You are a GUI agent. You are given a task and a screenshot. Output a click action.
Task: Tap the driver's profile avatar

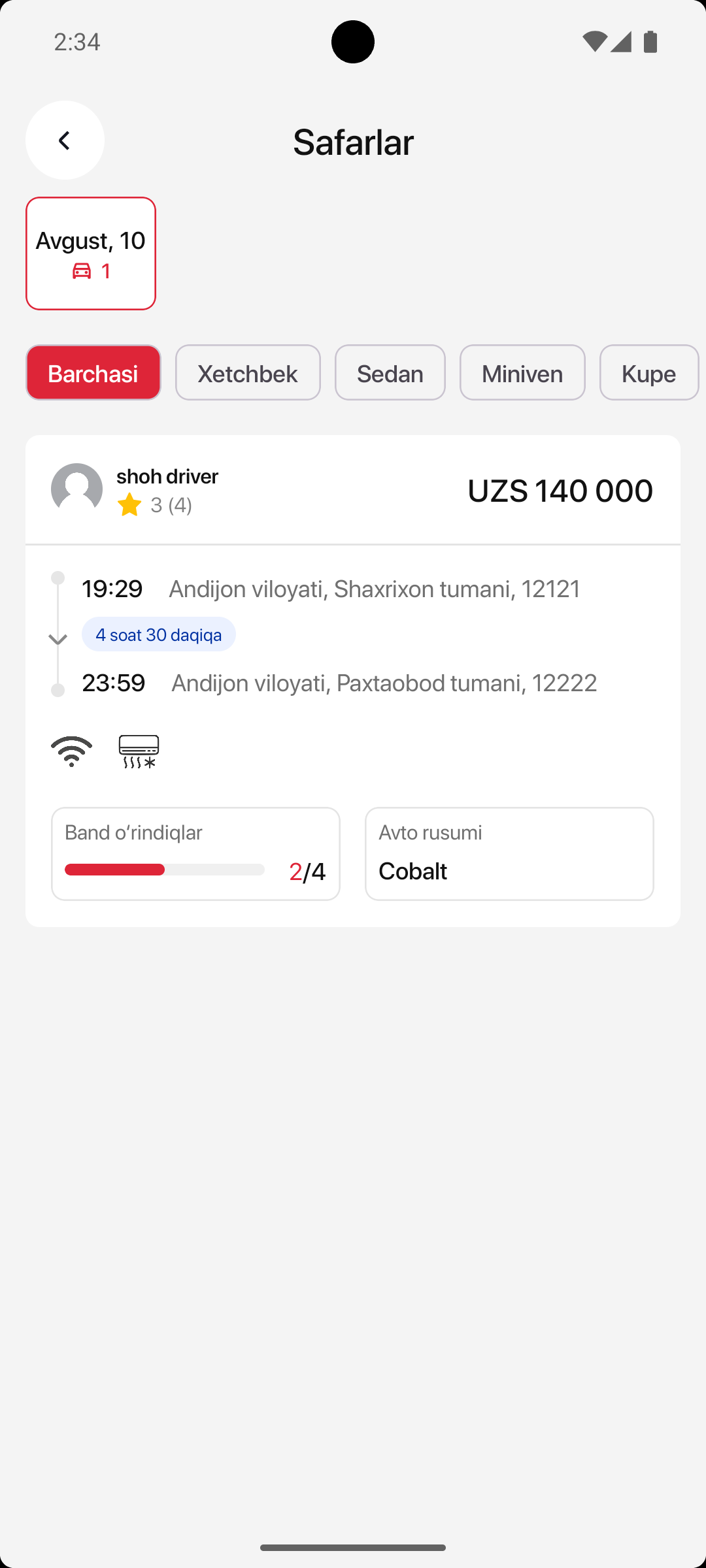click(x=78, y=489)
